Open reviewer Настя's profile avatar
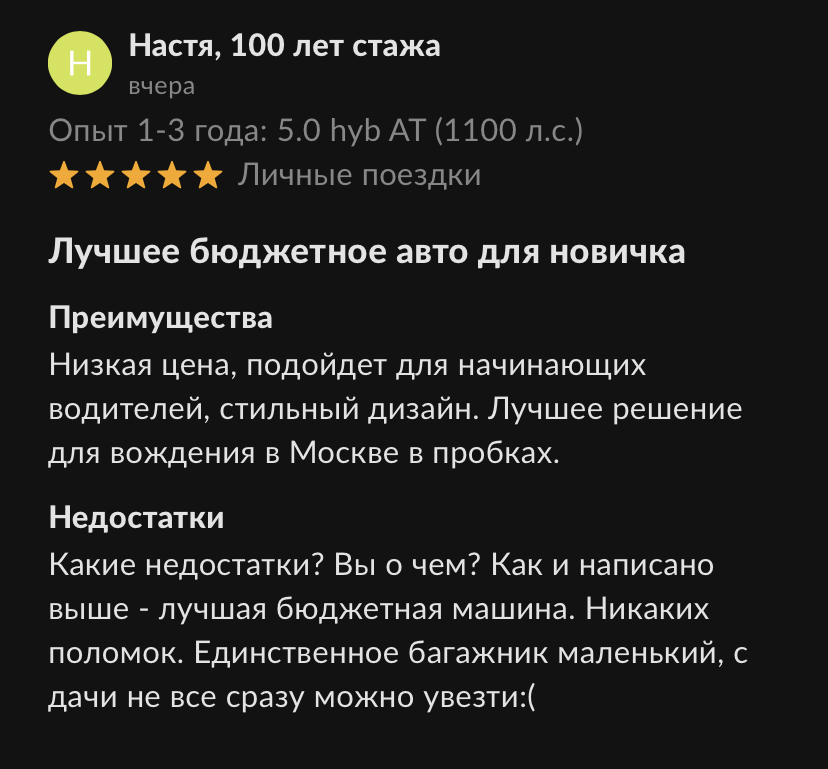This screenshot has width=828, height=769. pos(81,64)
